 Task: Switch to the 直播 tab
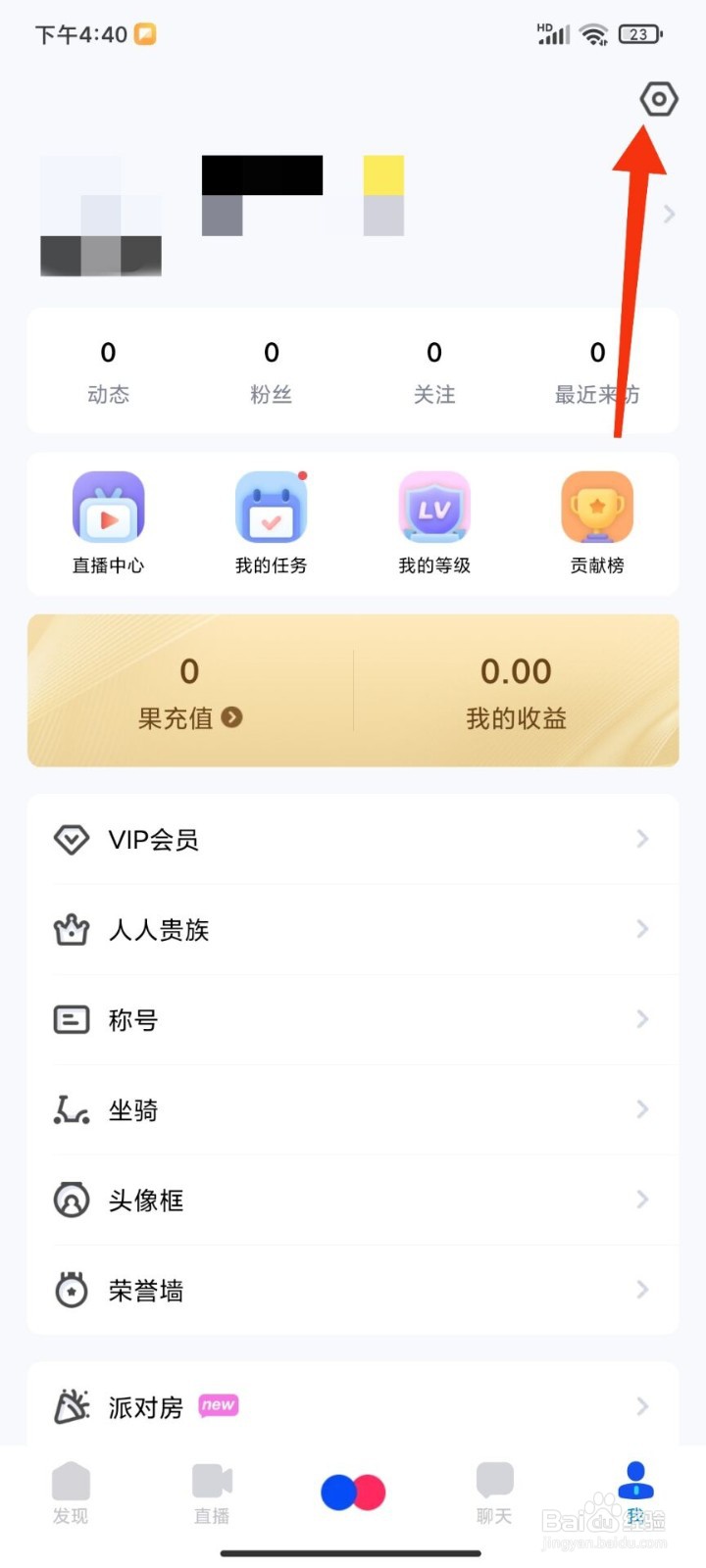point(212,1494)
